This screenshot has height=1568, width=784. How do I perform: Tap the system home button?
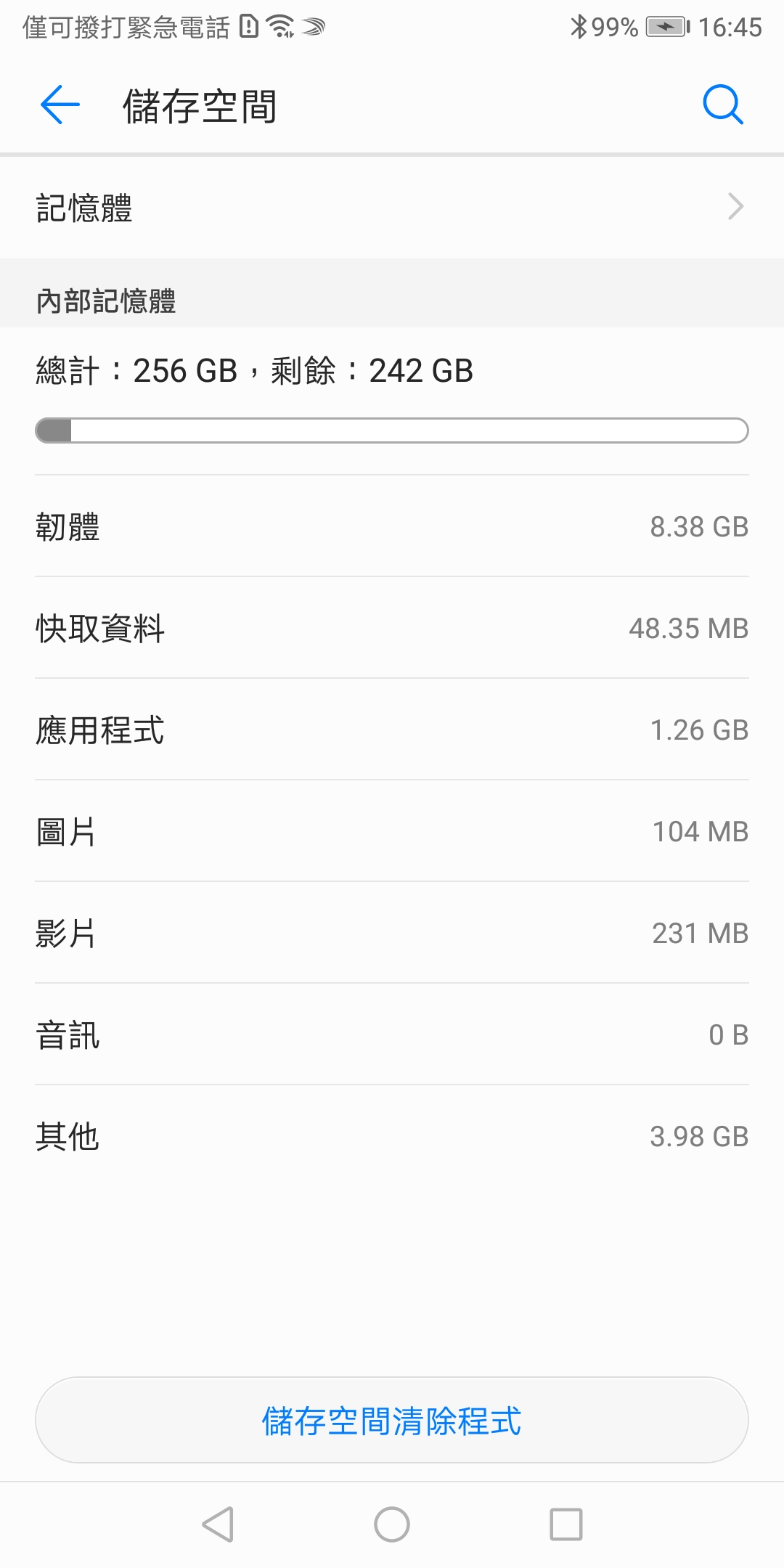click(x=392, y=1524)
